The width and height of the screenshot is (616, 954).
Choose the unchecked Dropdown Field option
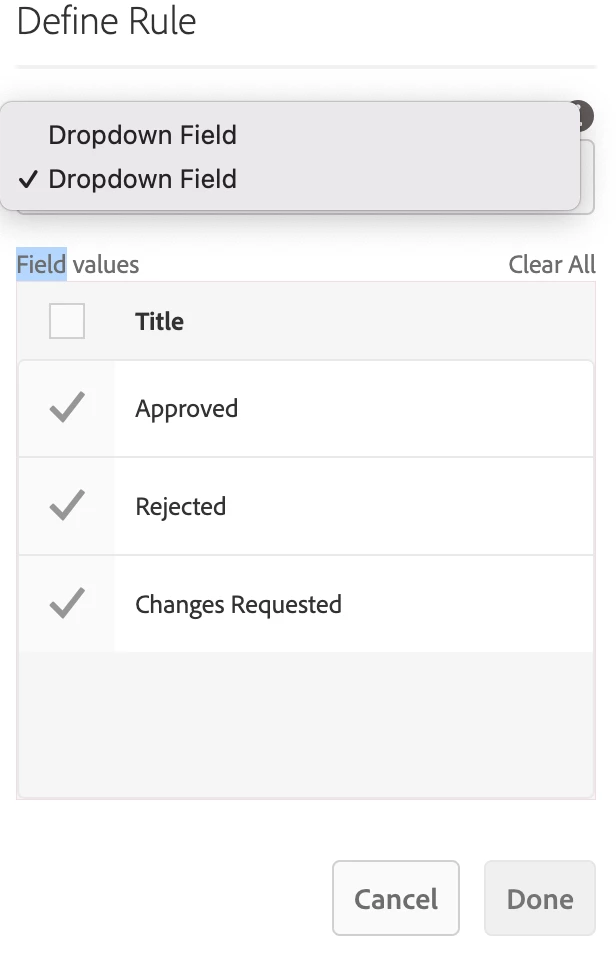tap(142, 135)
